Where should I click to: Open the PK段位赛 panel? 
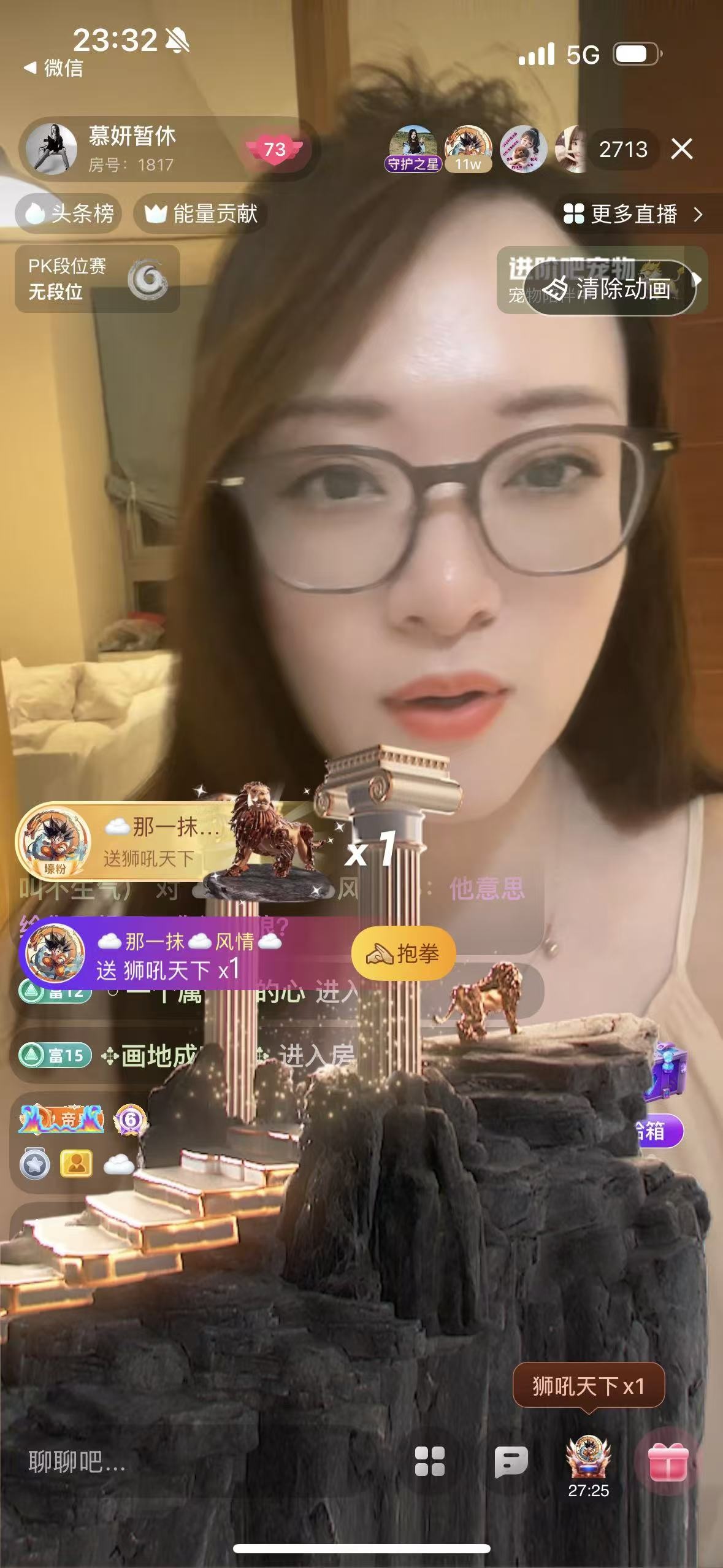(97, 279)
